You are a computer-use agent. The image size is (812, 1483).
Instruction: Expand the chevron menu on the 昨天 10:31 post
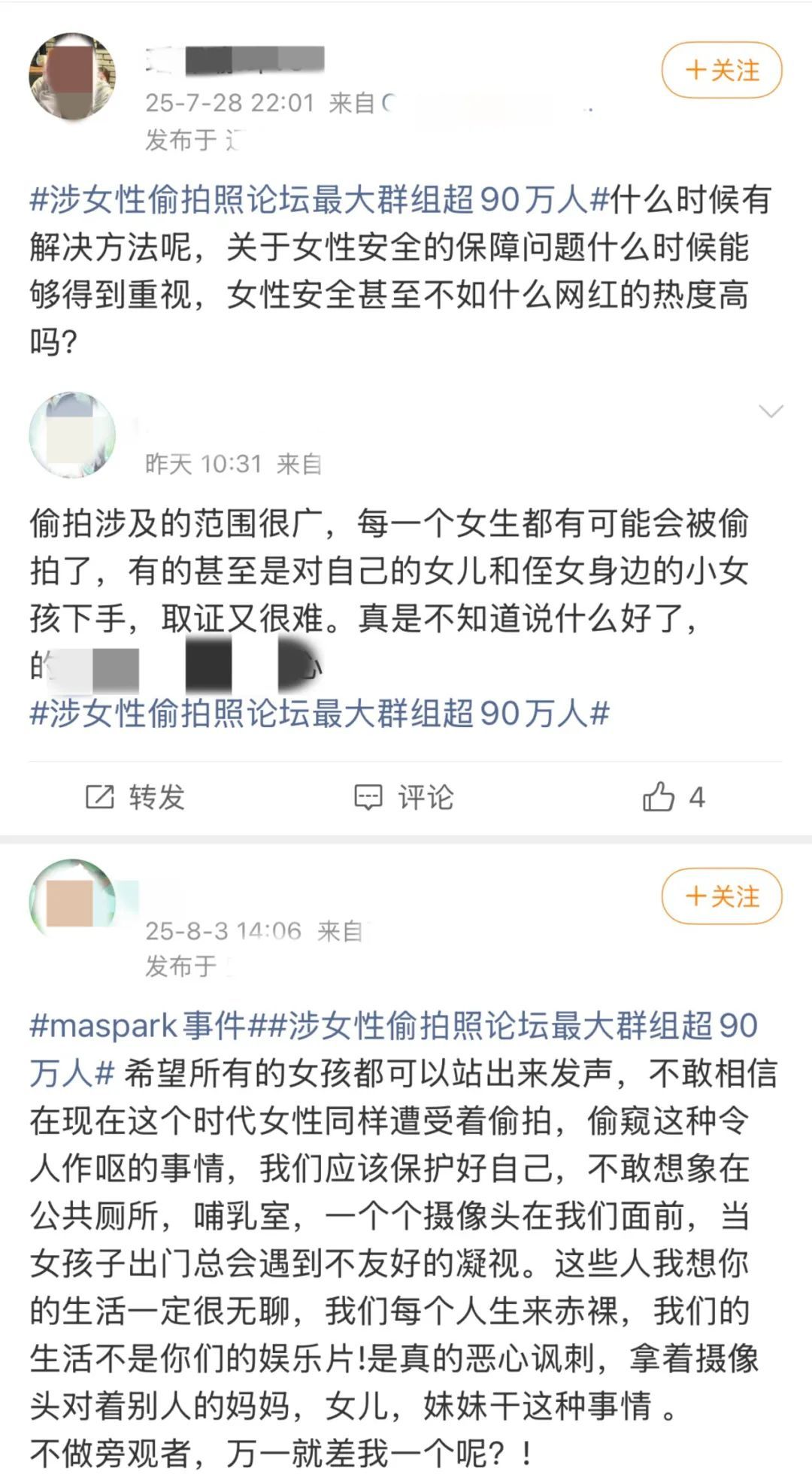pos(771,411)
